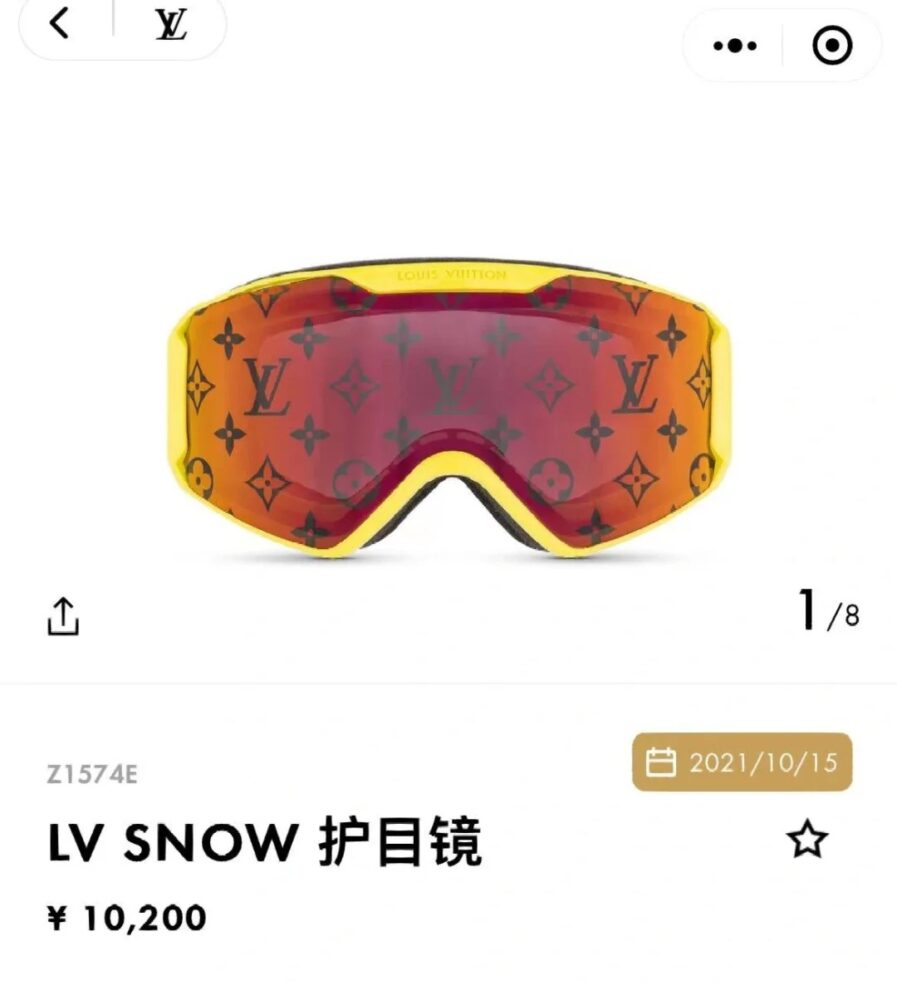Viewport: 897px width, 1000px height.
Task: Close the mini program
Action: pyautogui.click(x=832, y=46)
